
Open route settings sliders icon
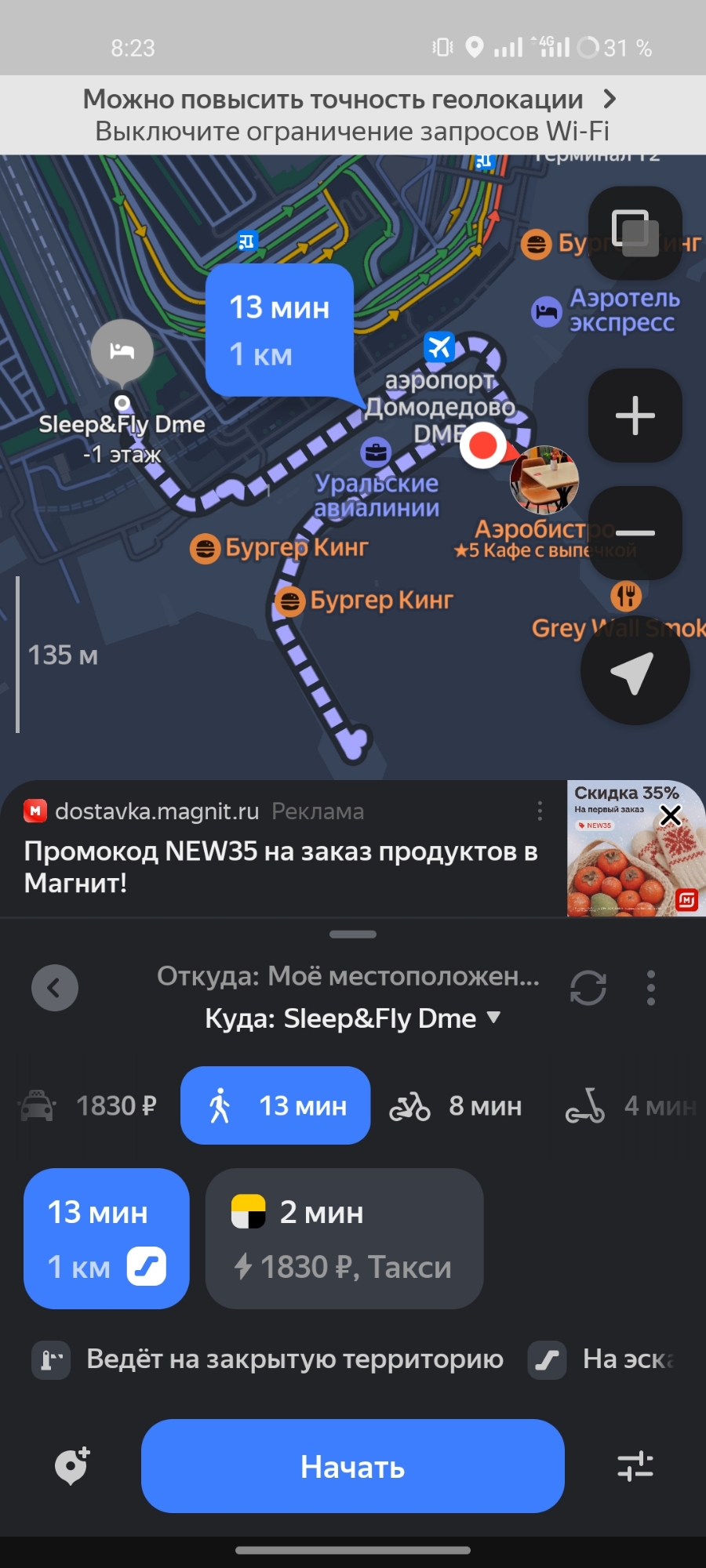point(635,1466)
